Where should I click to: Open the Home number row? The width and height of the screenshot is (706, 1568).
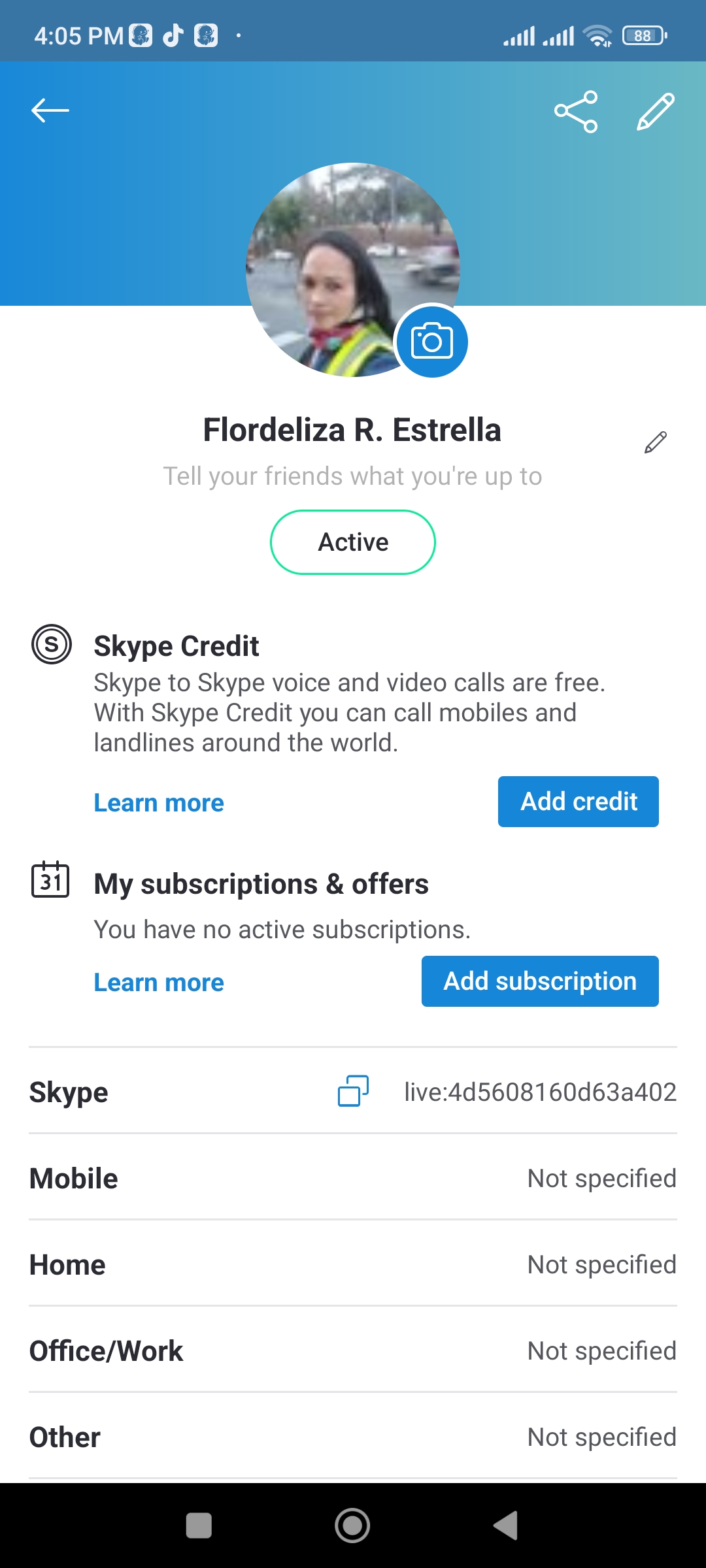[x=353, y=1264]
